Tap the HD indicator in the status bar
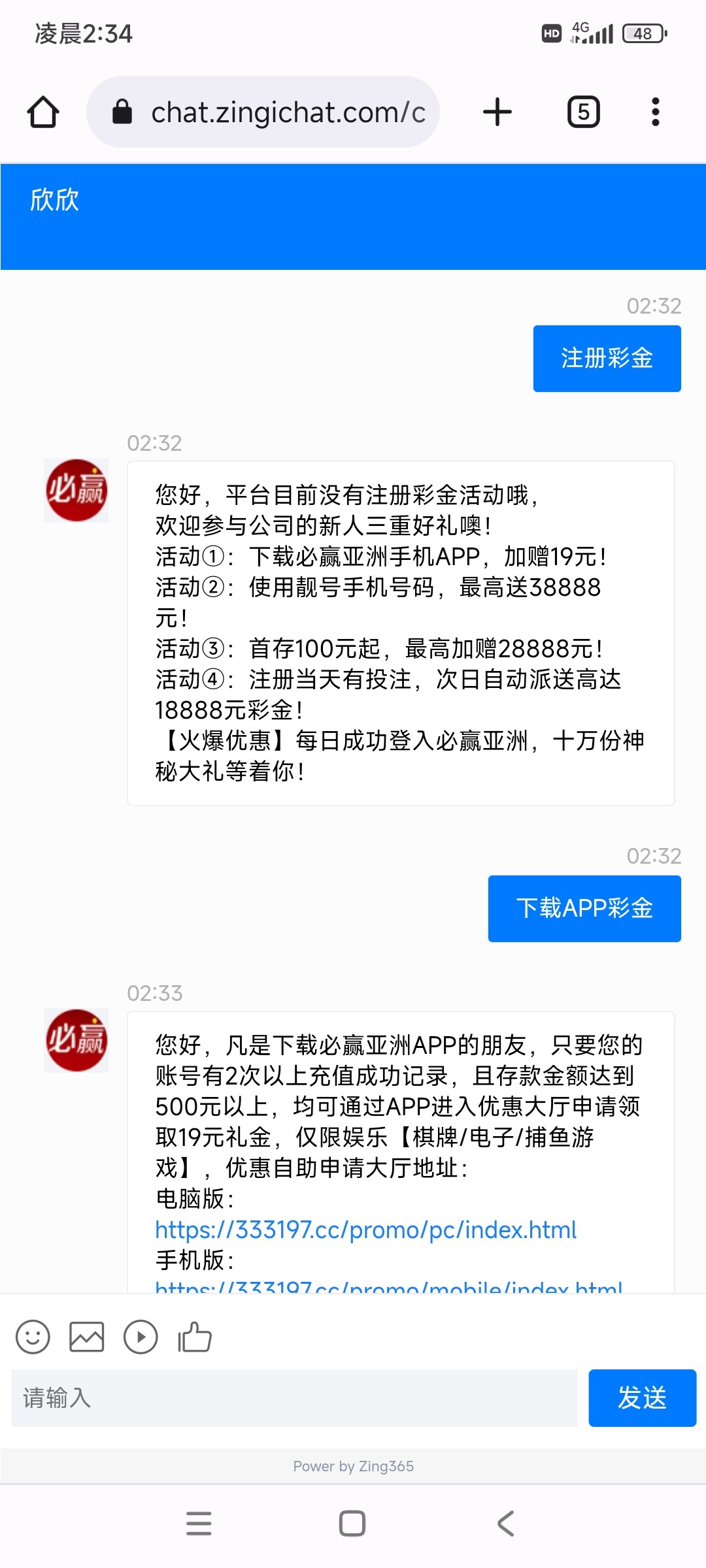 (550, 33)
